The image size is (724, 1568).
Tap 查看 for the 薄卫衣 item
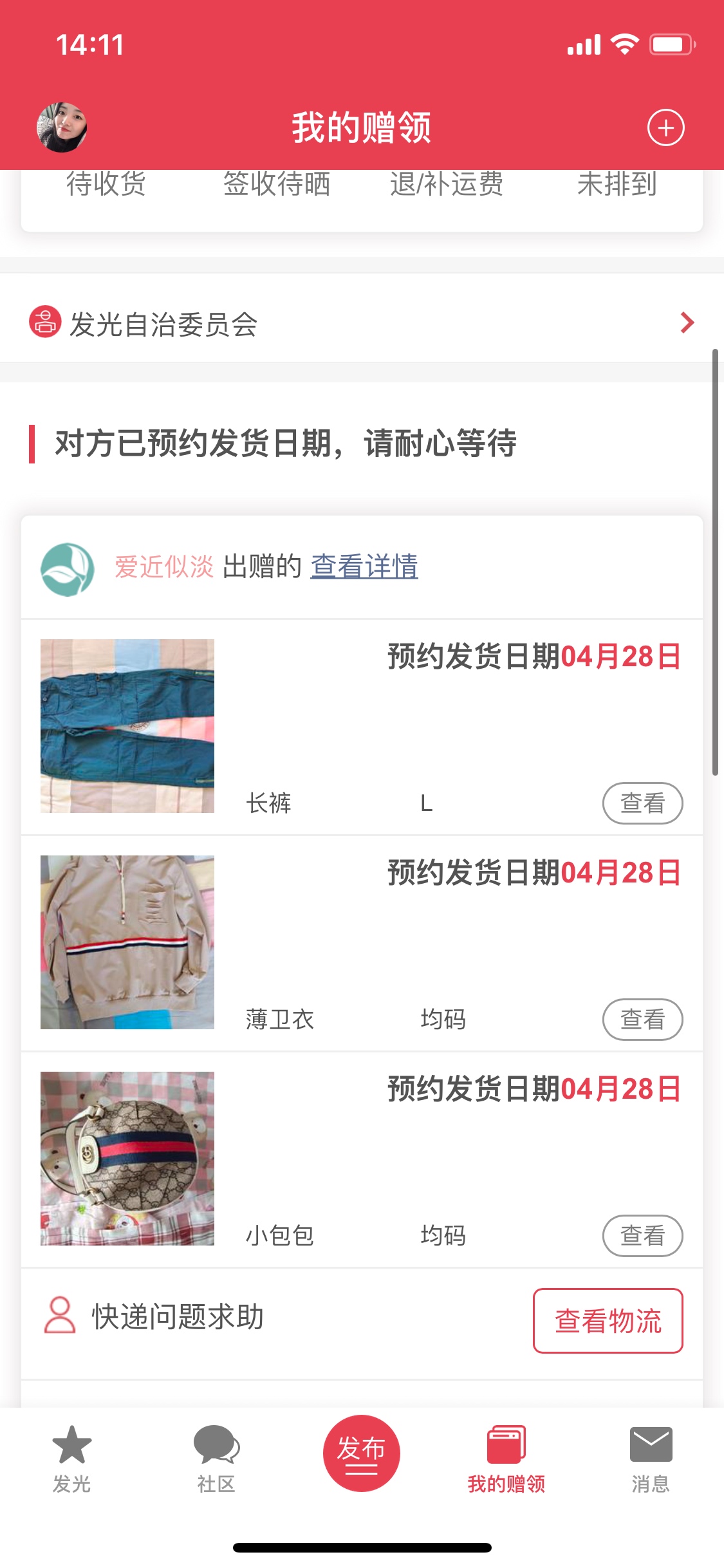[x=642, y=1019]
